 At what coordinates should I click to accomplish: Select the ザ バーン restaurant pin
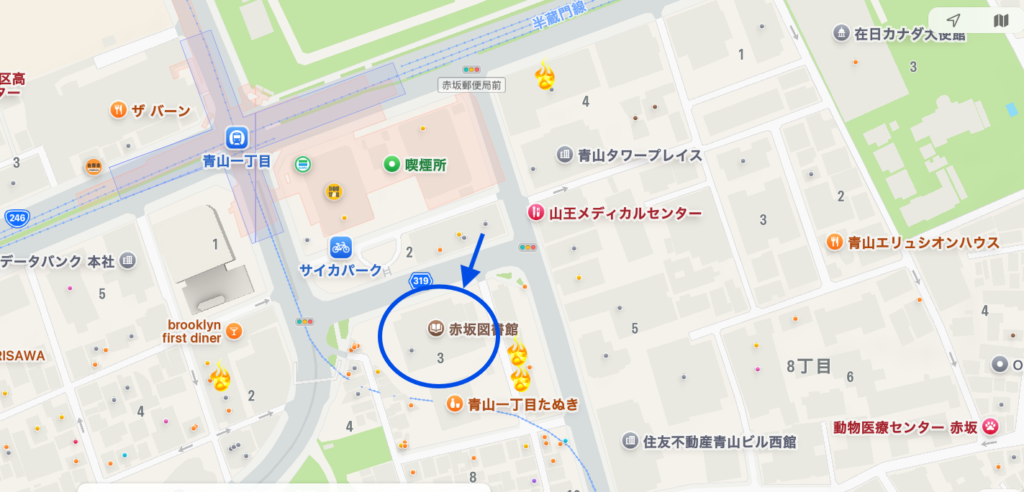click(x=118, y=110)
